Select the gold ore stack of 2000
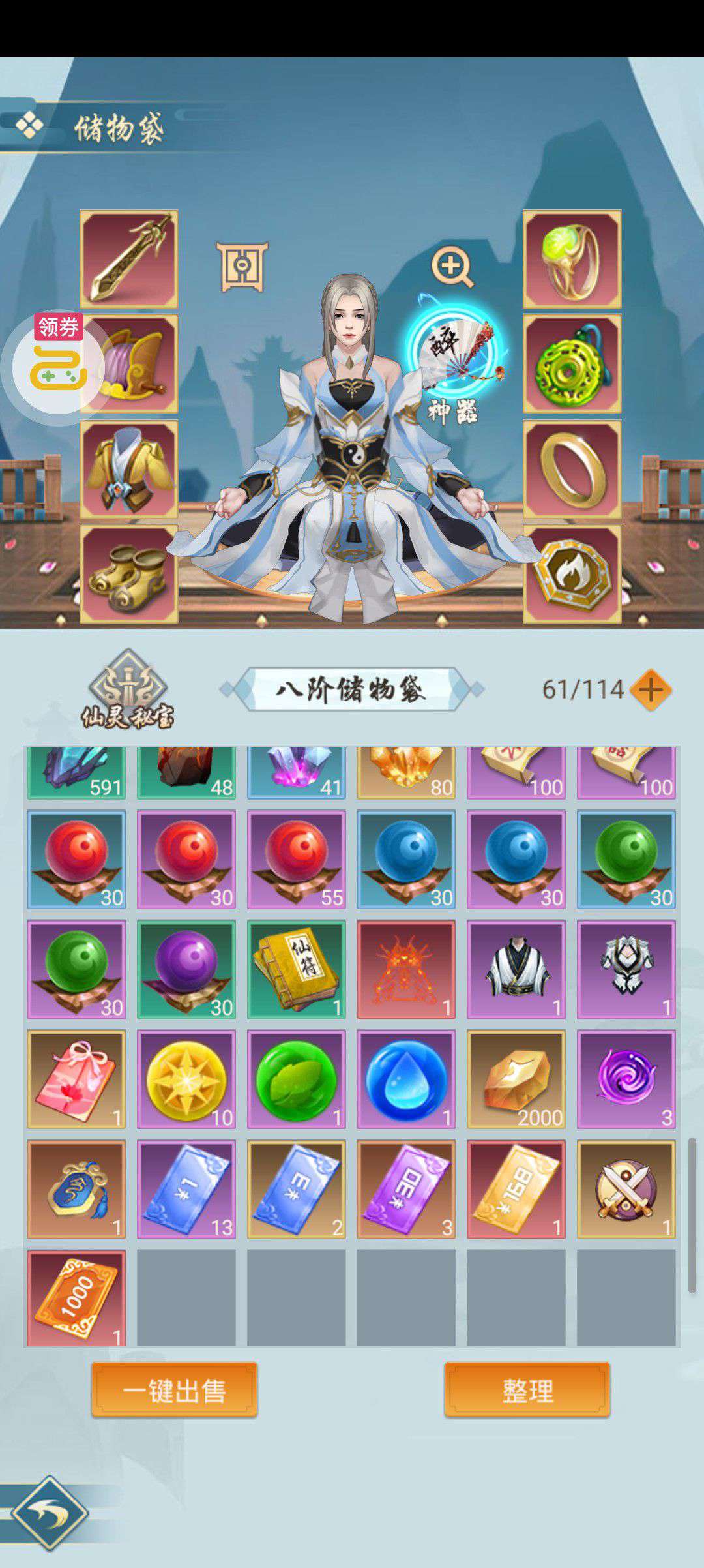 click(516, 1079)
